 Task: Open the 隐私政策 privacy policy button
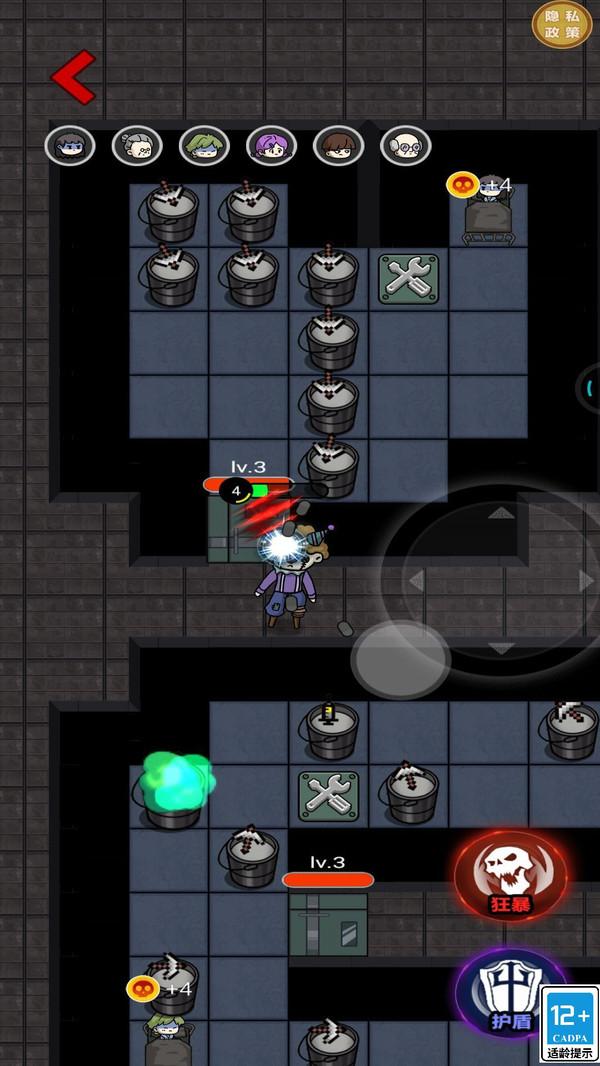point(562,24)
